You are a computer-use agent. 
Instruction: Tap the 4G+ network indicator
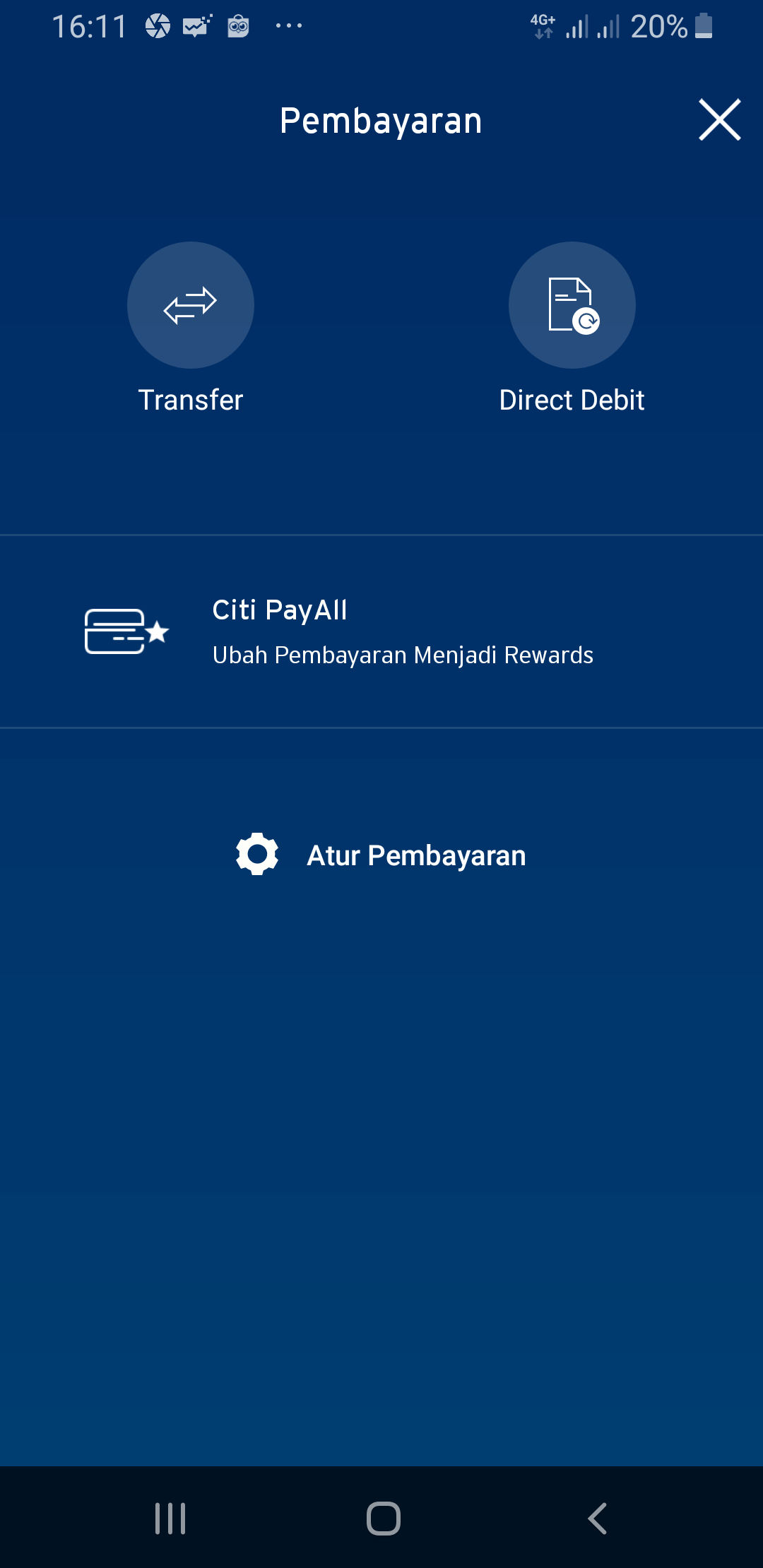click(542, 25)
